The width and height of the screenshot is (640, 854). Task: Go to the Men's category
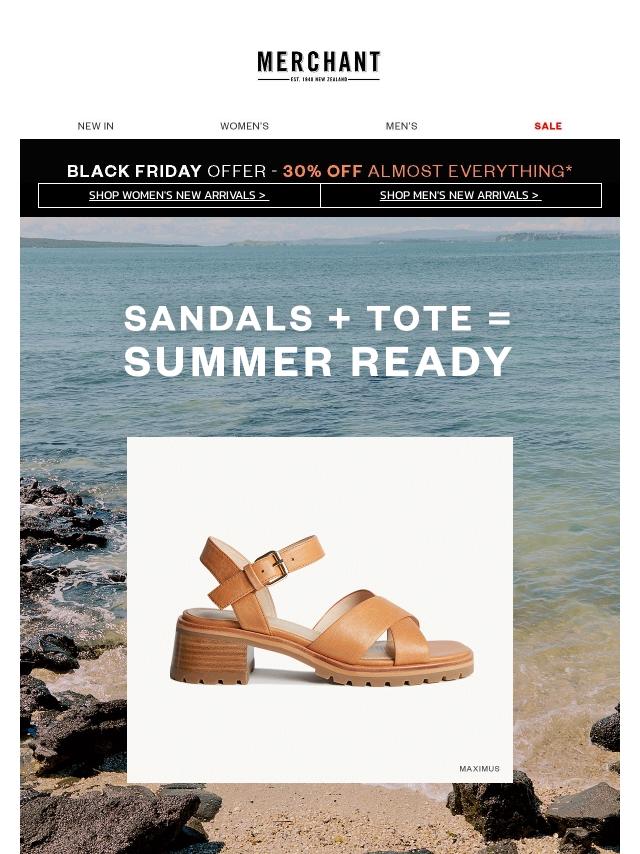tap(401, 126)
